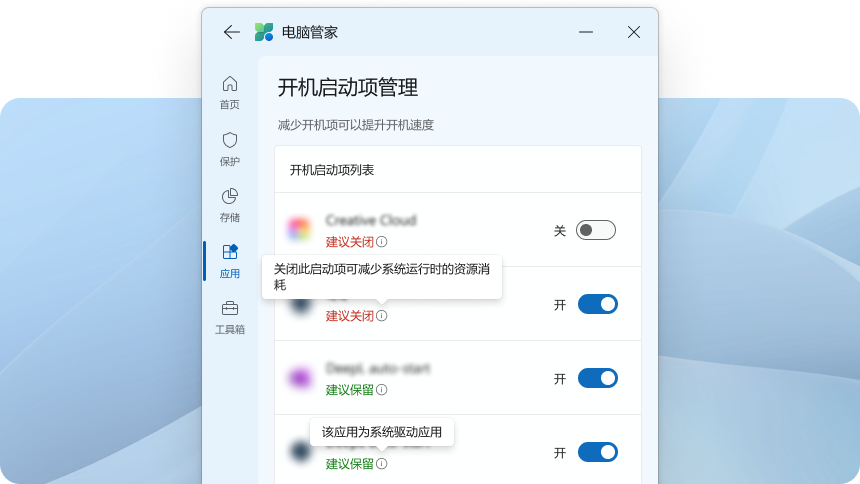
Task: Turn off the toggle below the 系统驱动应用 tooltip
Action: pyautogui.click(x=597, y=452)
